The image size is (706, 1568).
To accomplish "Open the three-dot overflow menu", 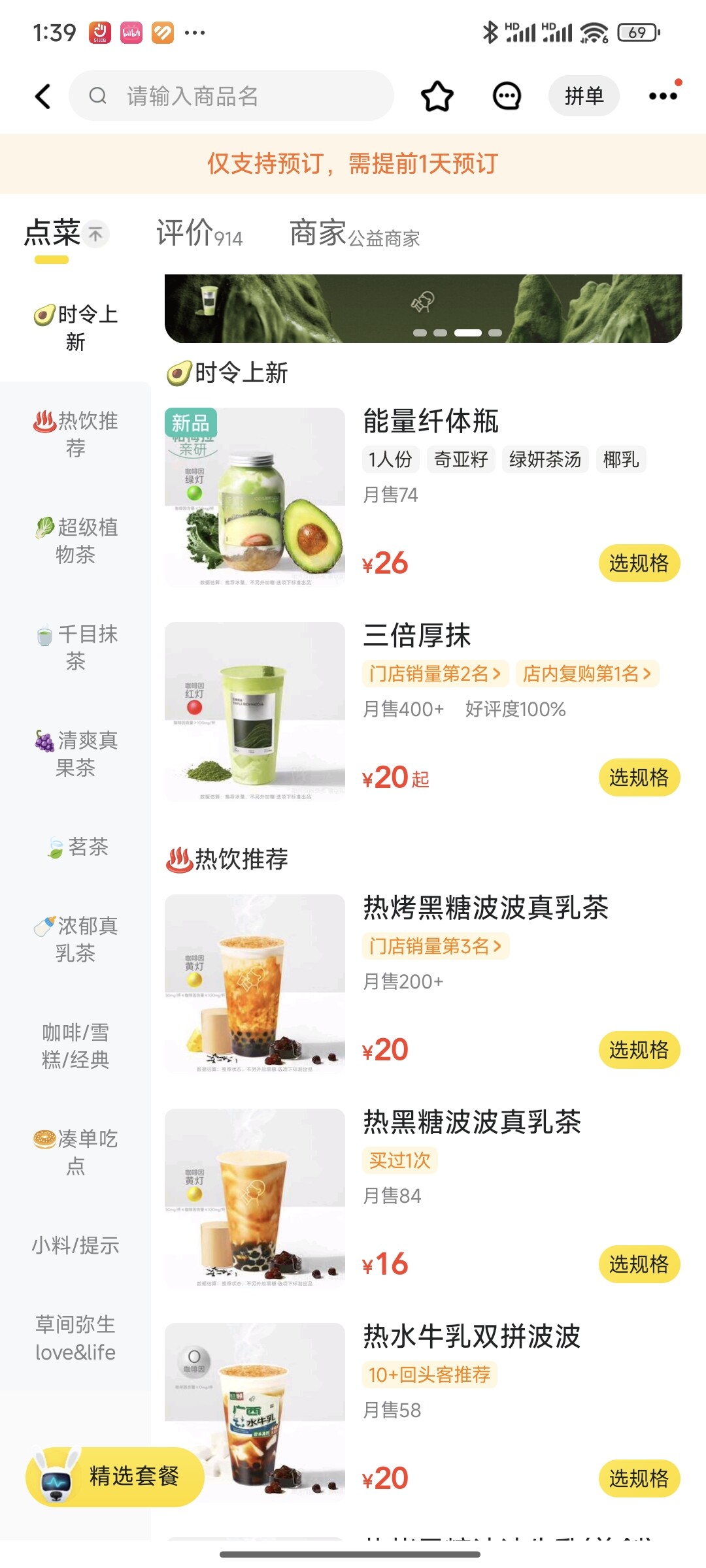I will point(663,96).
